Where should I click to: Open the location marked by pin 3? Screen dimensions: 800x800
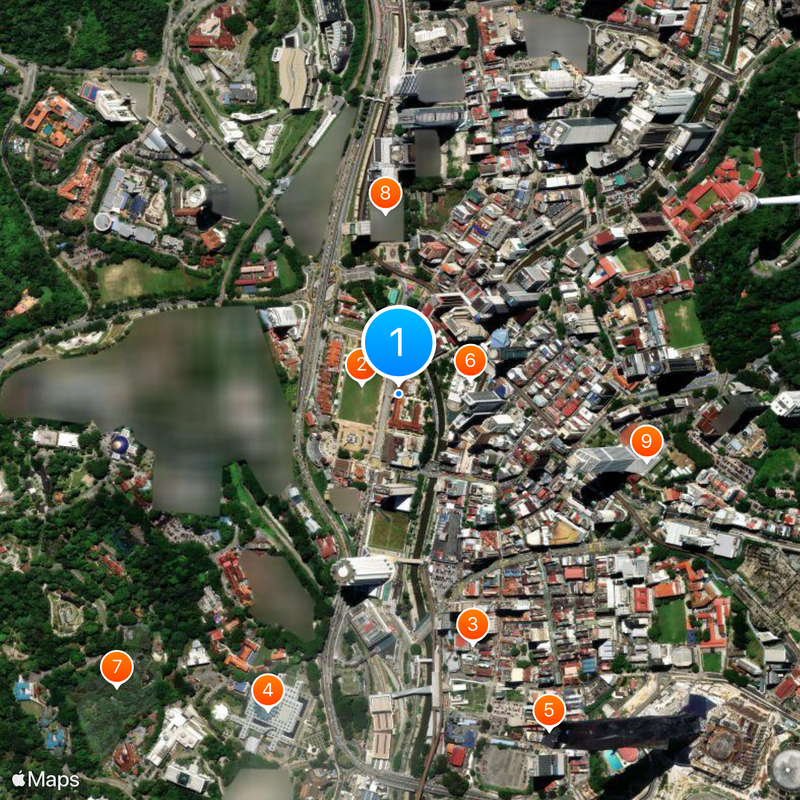coord(472,626)
